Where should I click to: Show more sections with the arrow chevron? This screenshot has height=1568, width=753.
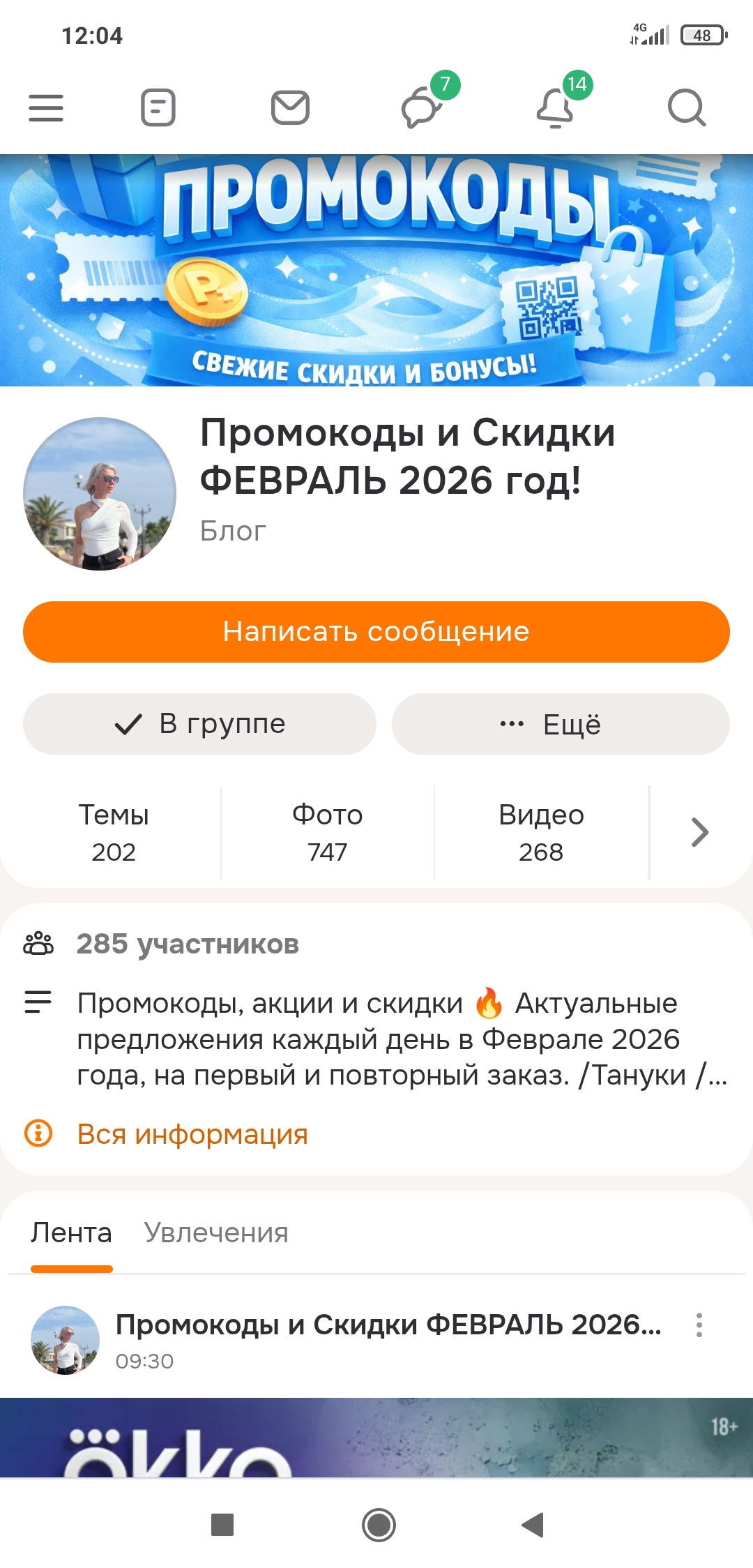click(x=700, y=833)
